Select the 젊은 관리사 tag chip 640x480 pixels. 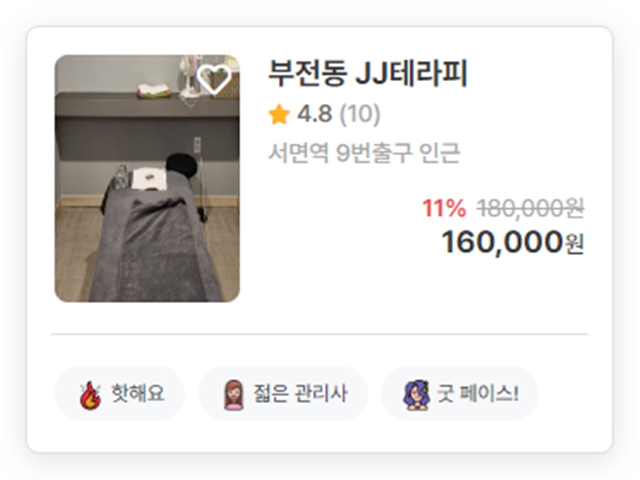point(283,394)
